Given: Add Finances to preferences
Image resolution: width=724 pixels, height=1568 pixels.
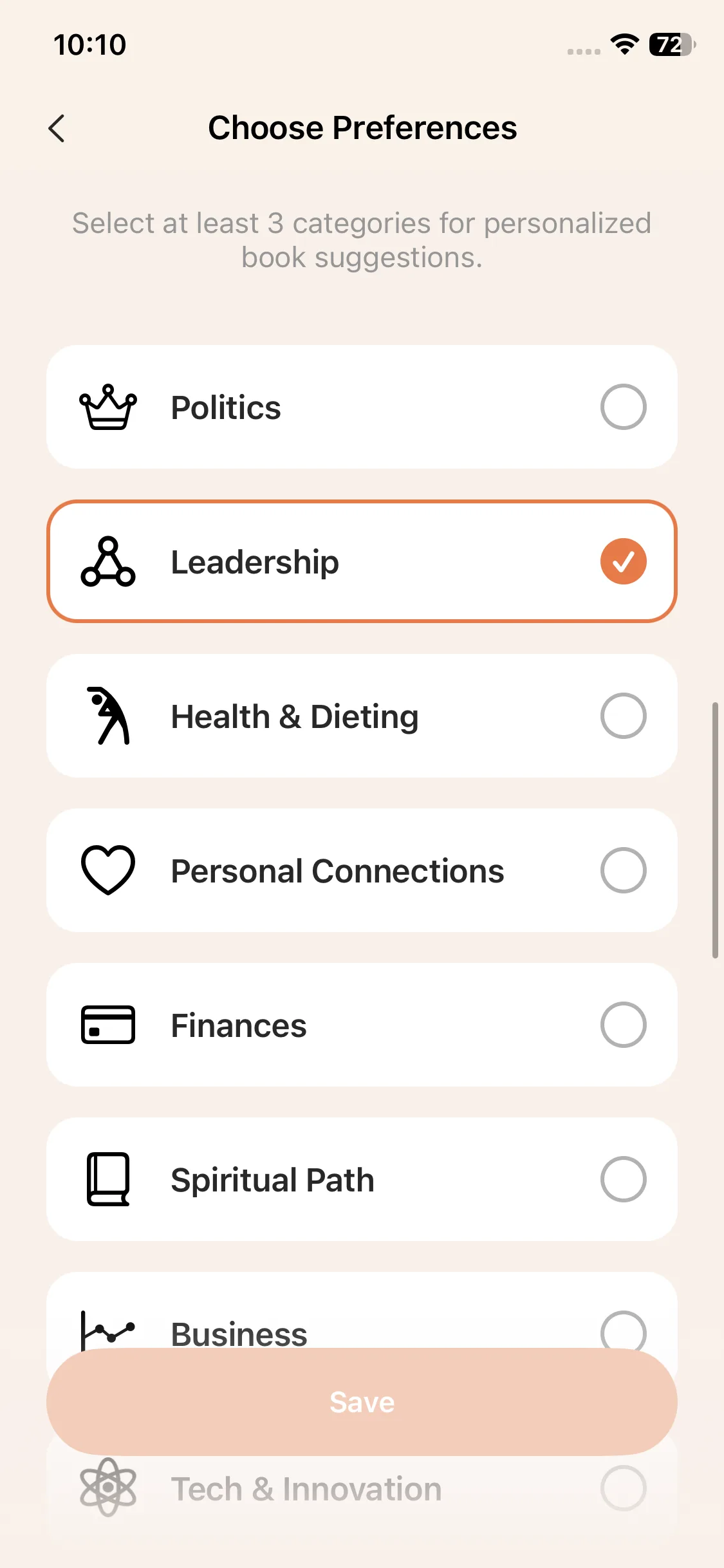Looking at the screenshot, I should point(362,1025).
